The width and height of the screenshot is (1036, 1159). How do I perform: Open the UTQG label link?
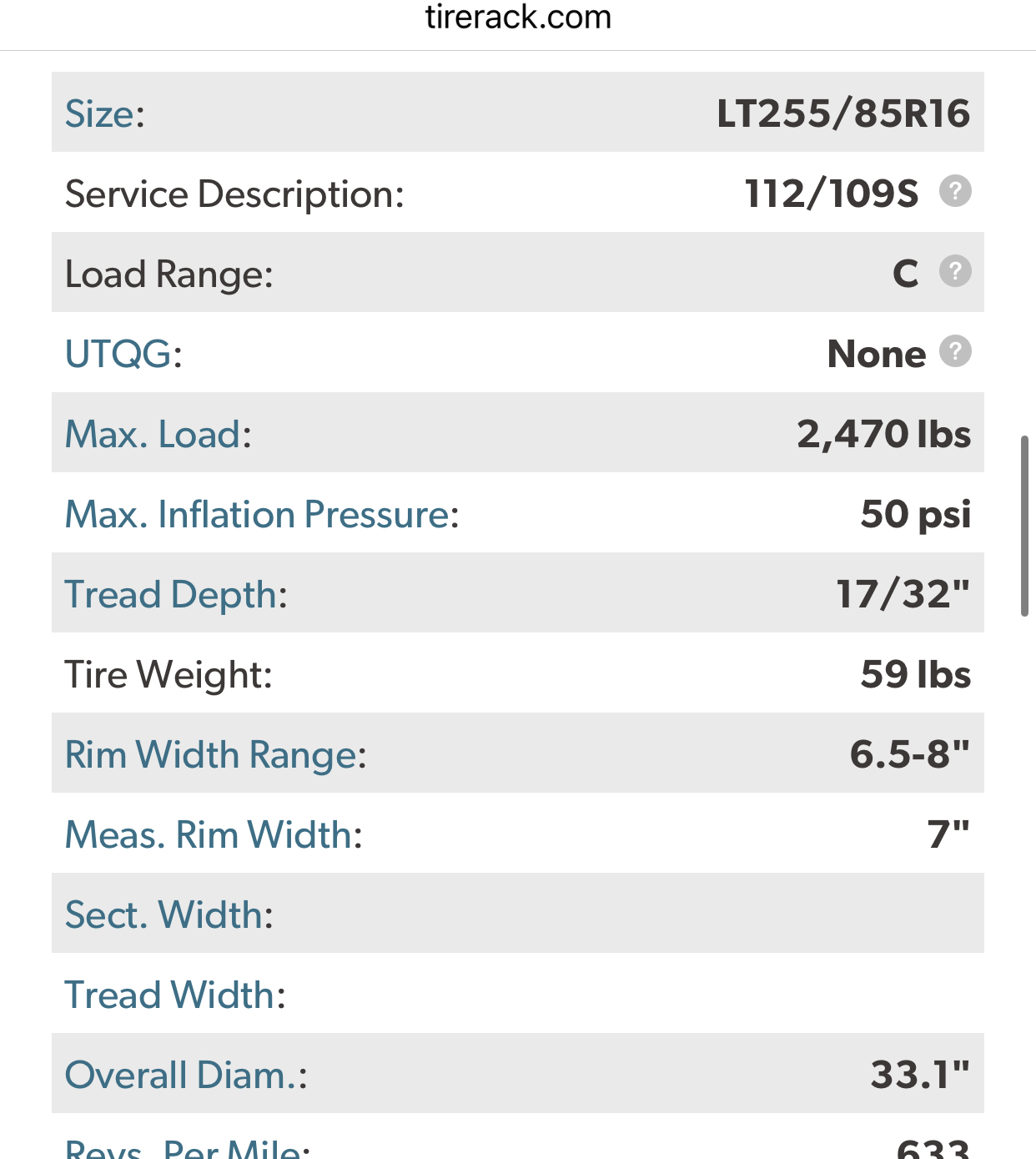pos(119,354)
